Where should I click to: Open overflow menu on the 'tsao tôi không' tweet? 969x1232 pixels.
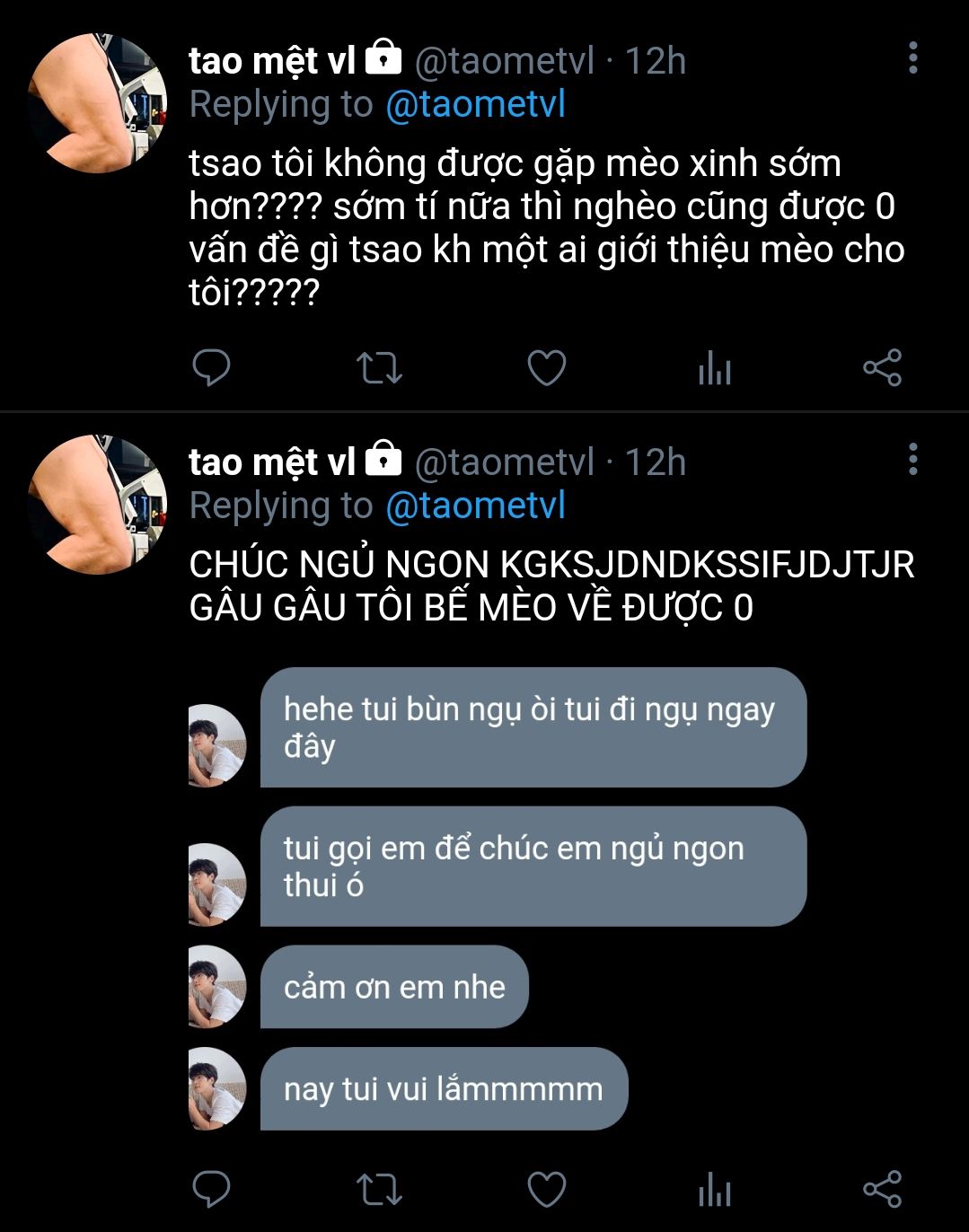[912, 58]
